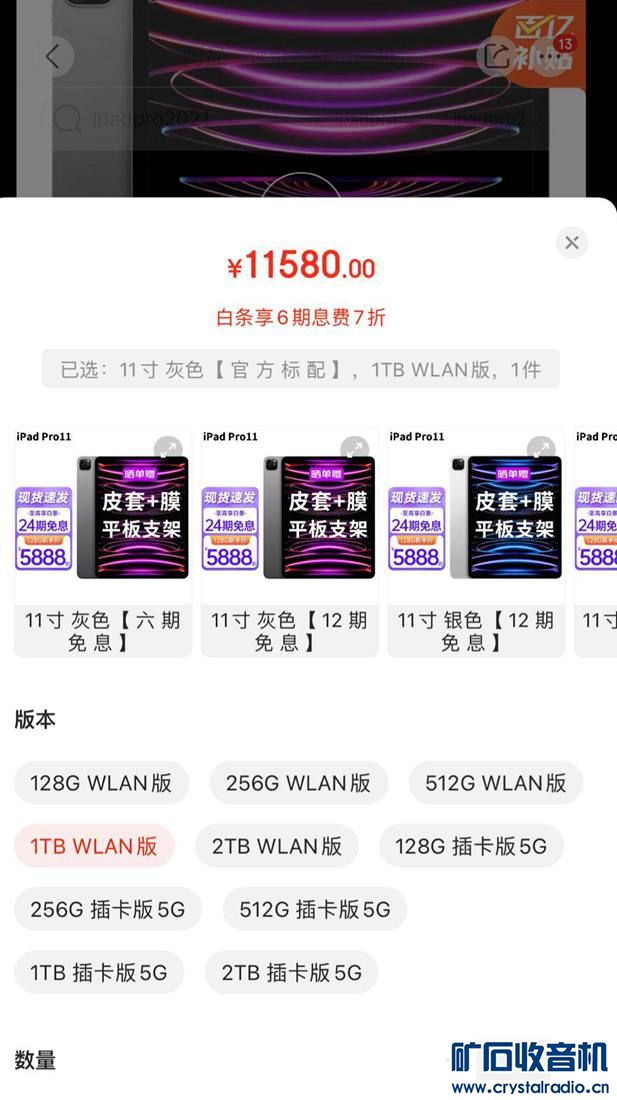Image resolution: width=617 pixels, height=1100 pixels.
Task: Pick the 128G 插卡版5G version
Action: click(x=471, y=846)
